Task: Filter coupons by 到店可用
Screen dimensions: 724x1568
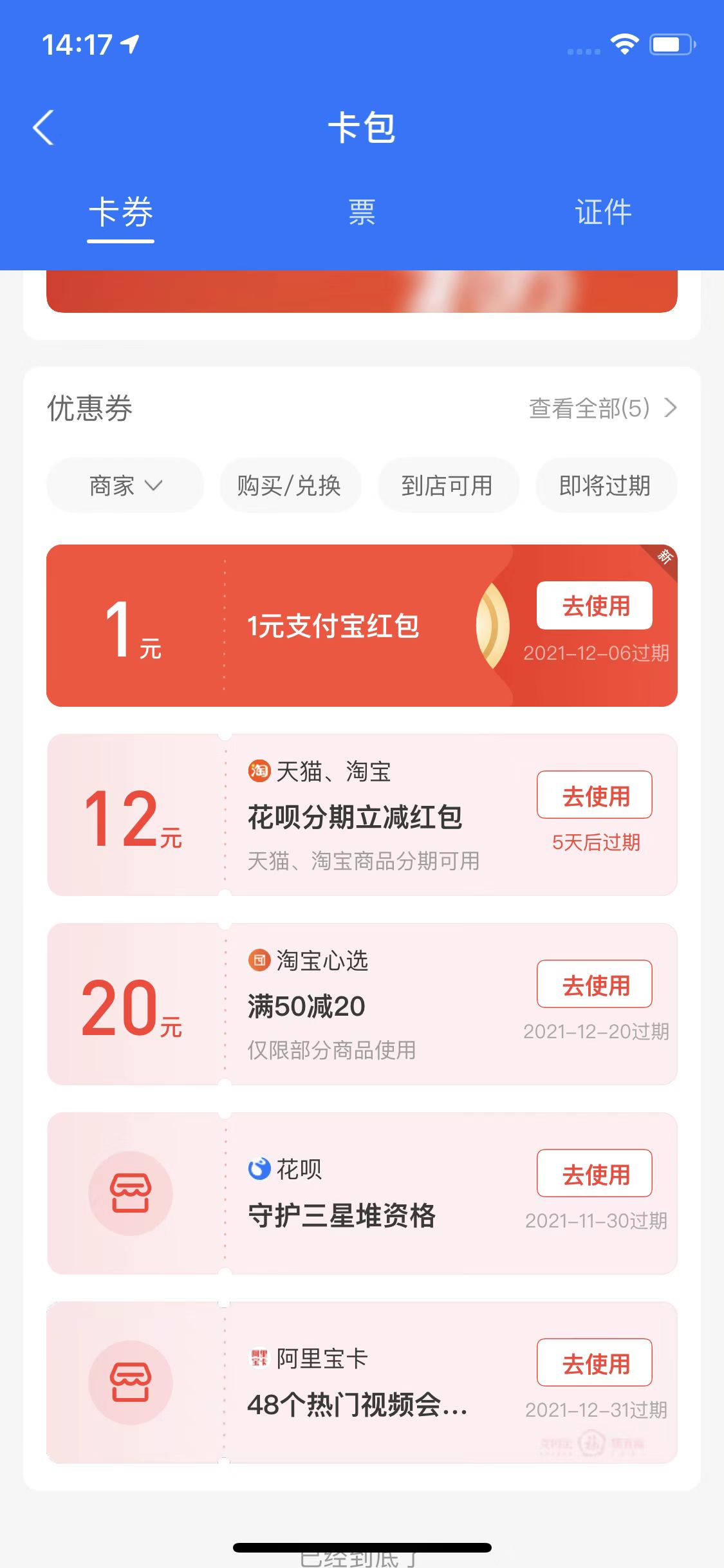Action: (447, 485)
